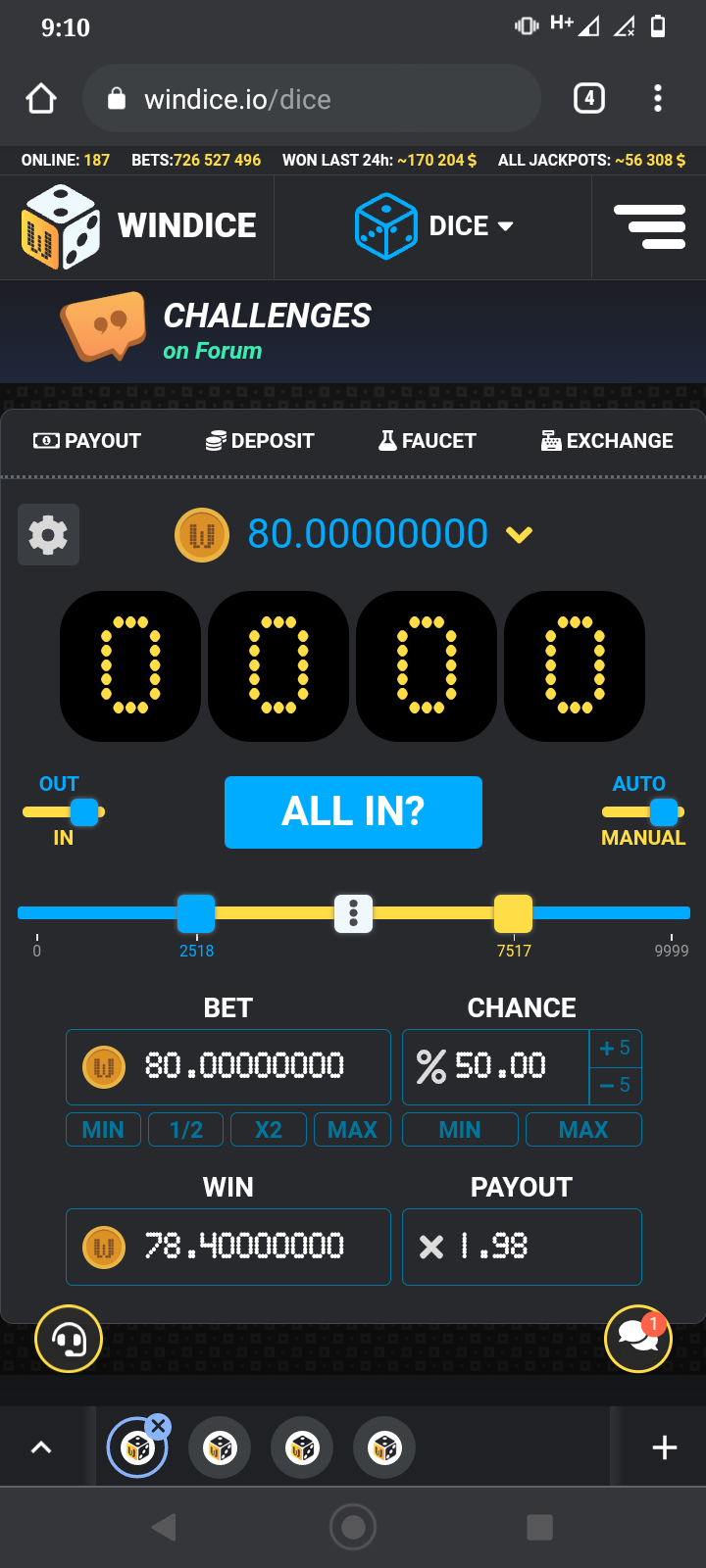Toggle the OUT/IN switch
This screenshot has height=1568, width=706.
point(65,811)
